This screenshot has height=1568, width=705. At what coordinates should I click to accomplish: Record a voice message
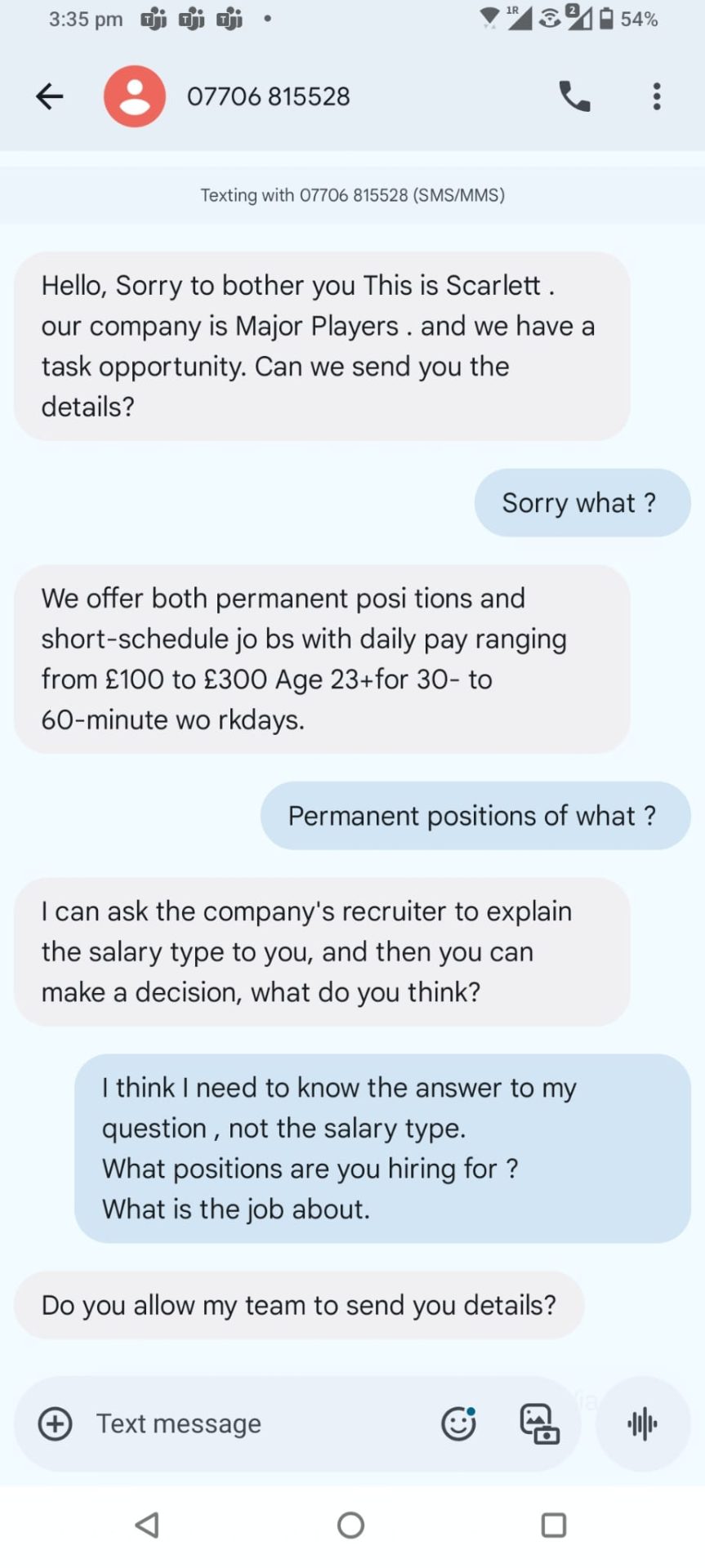tap(643, 1423)
